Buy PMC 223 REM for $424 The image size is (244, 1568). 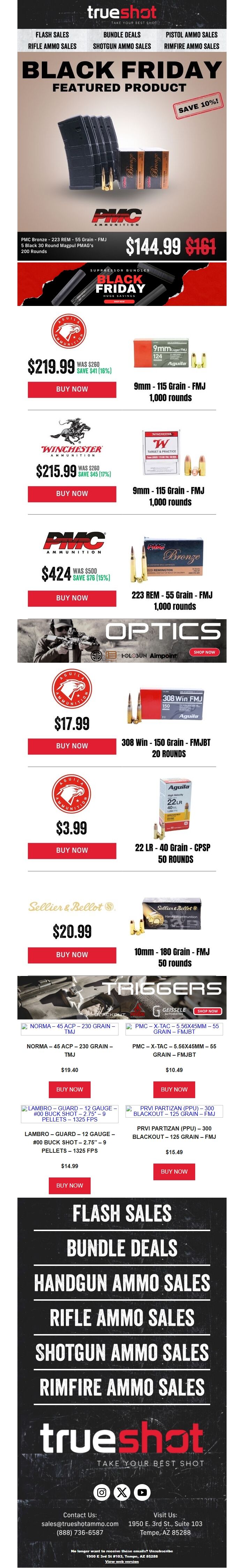(x=72, y=598)
